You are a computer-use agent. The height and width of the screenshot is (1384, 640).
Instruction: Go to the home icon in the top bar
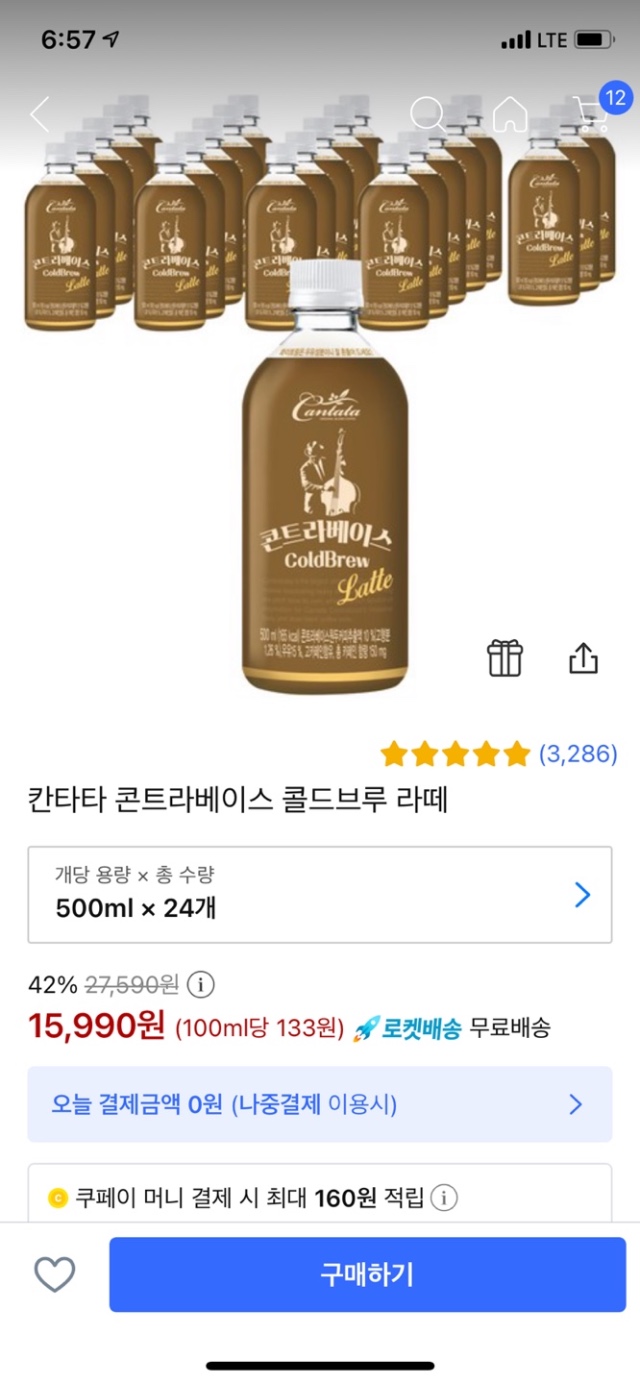(x=510, y=115)
